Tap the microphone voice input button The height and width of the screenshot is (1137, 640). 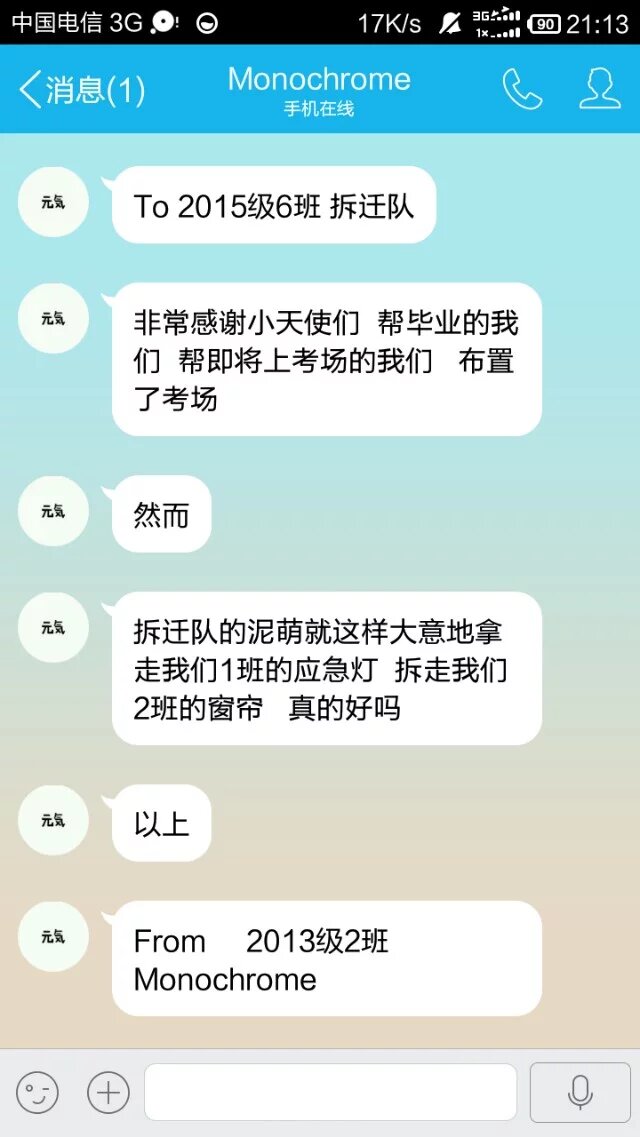pyautogui.click(x=580, y=1092)
